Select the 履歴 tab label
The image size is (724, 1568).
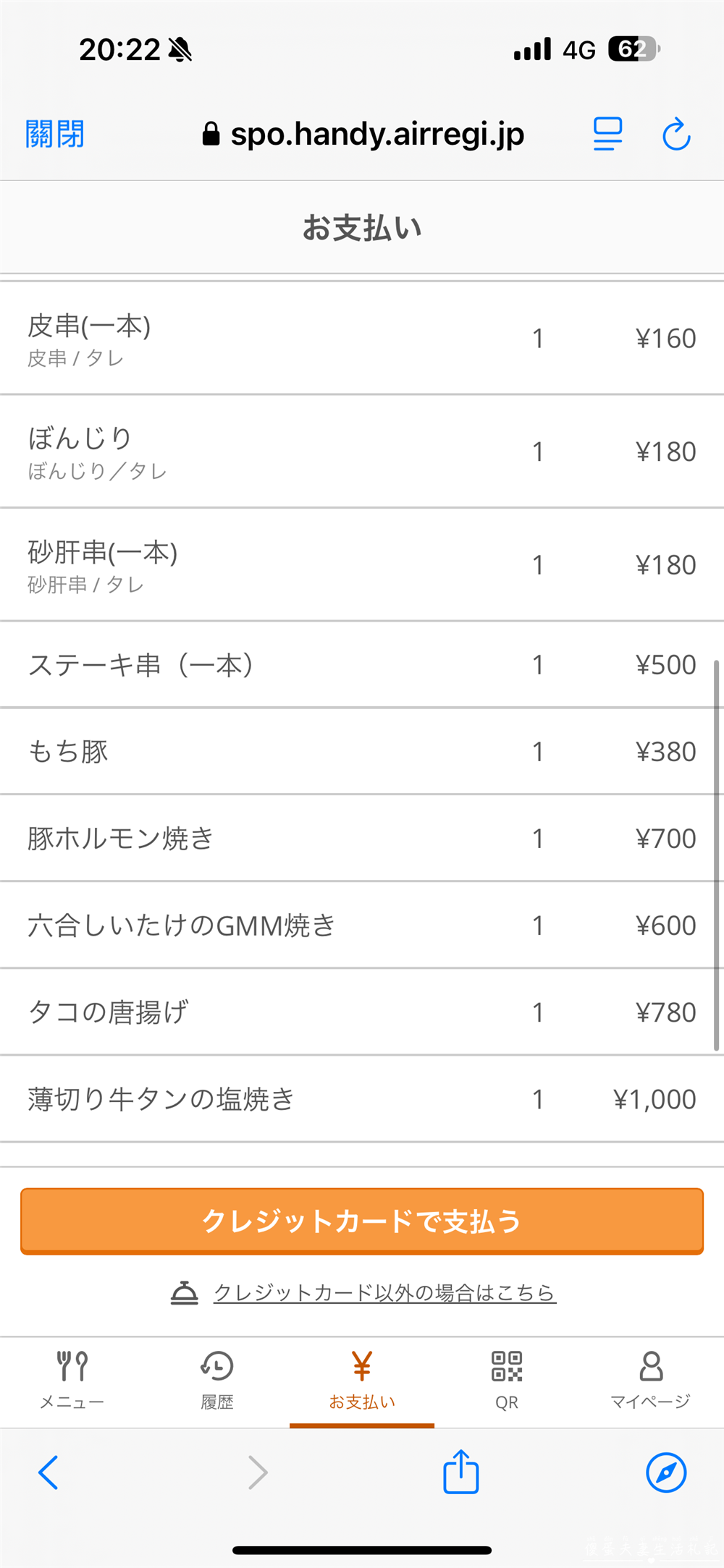coord(216,1402)
